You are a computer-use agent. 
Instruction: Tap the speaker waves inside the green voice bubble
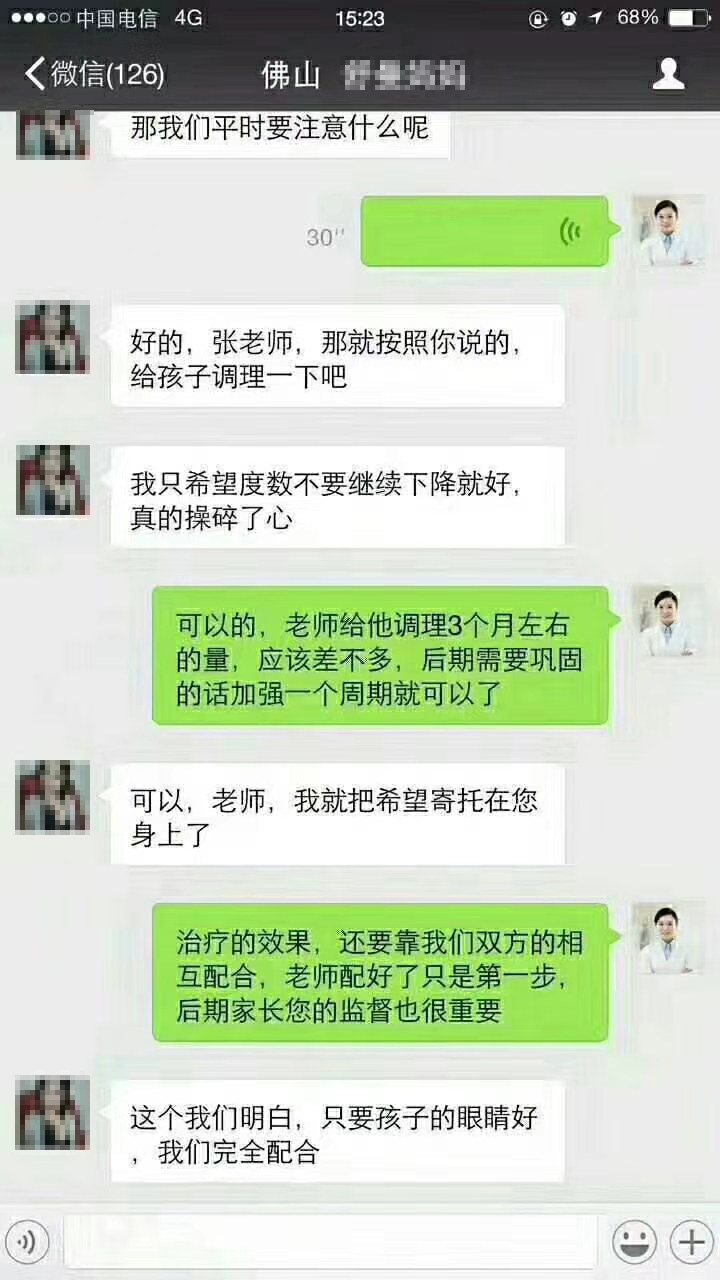click(x=570, y=227)
